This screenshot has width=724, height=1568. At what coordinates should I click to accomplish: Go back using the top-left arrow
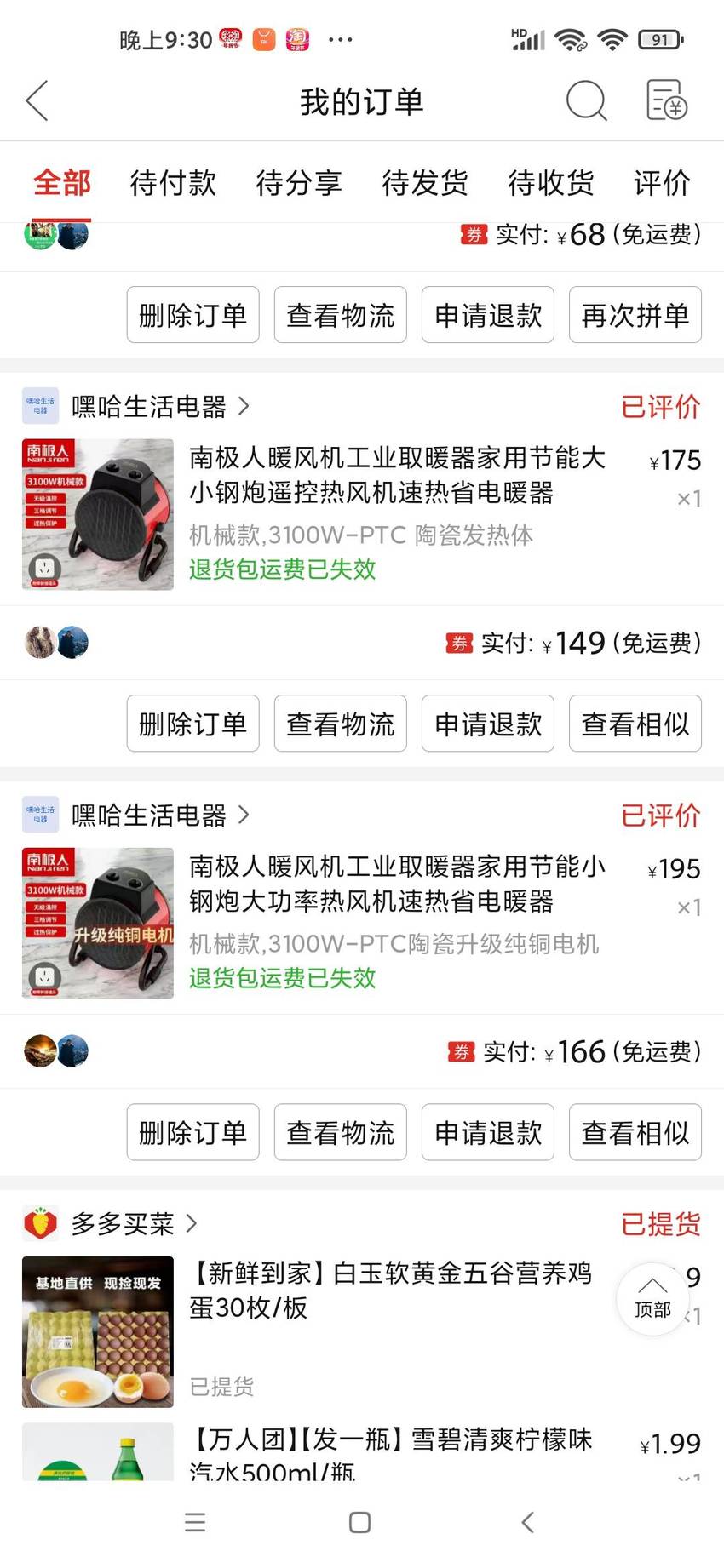pyautogui.click(x=37, y=101)
